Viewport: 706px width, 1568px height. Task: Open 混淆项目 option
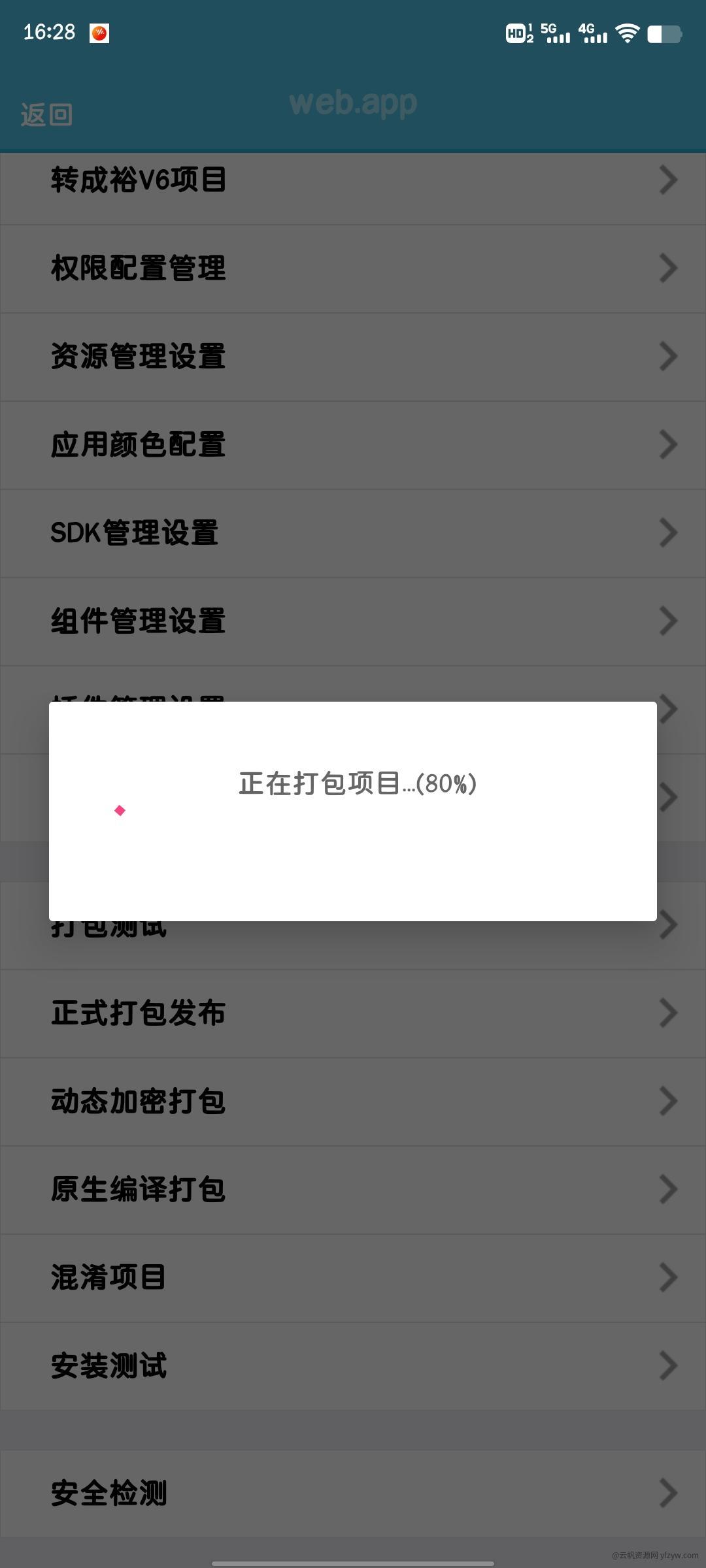pos(353,1278)
